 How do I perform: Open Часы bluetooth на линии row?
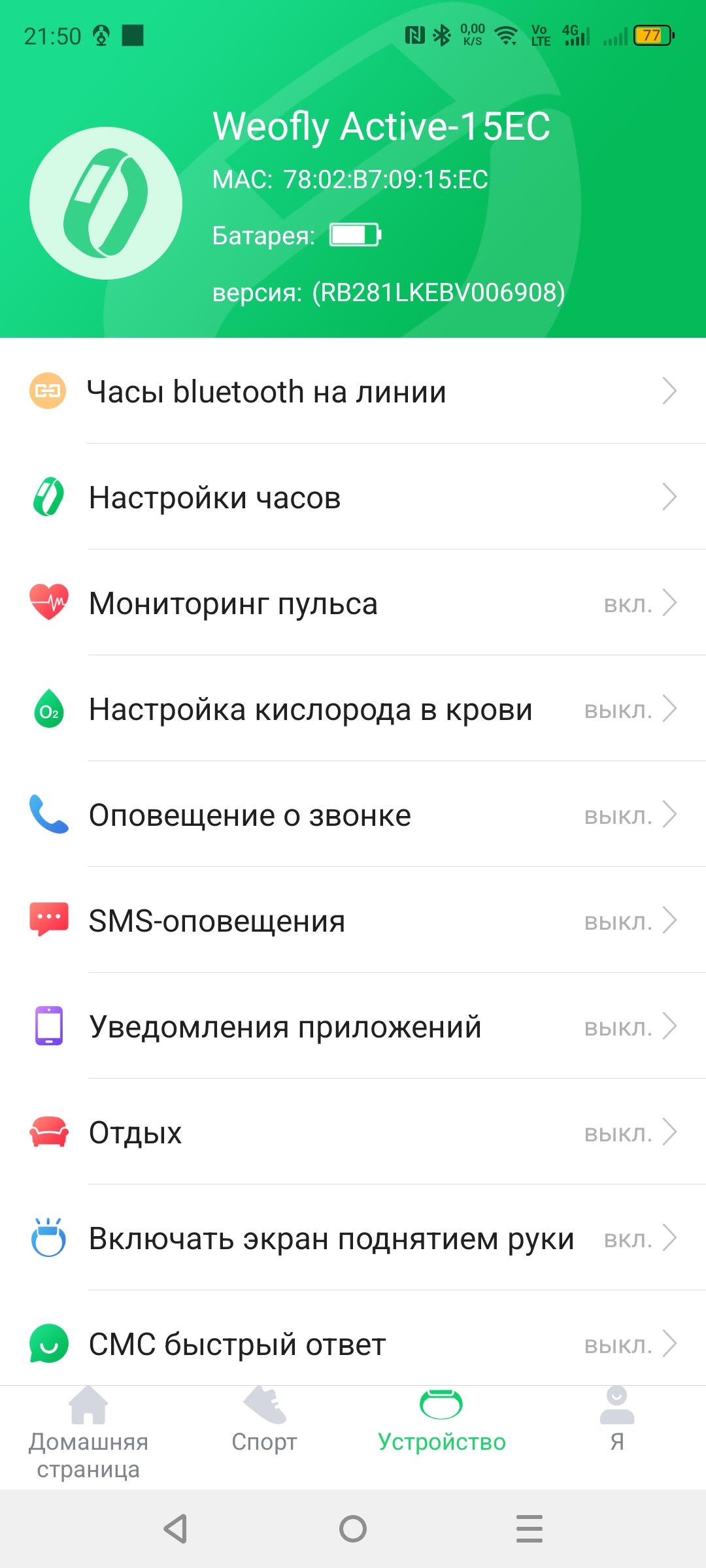click(353, 392)
